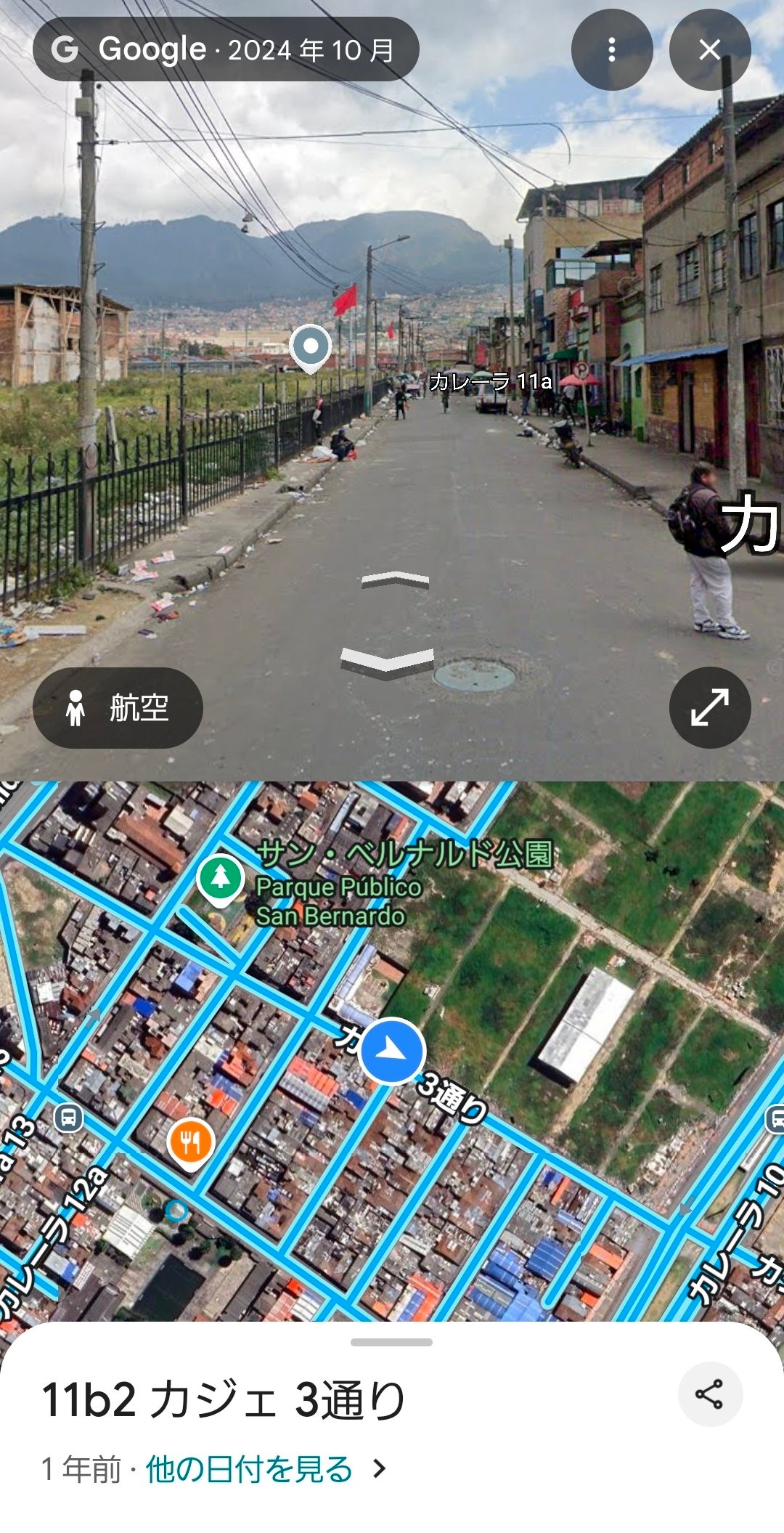
Task: Tap the bus stop icon near カレーラ12a
Action: point(68,1118)
